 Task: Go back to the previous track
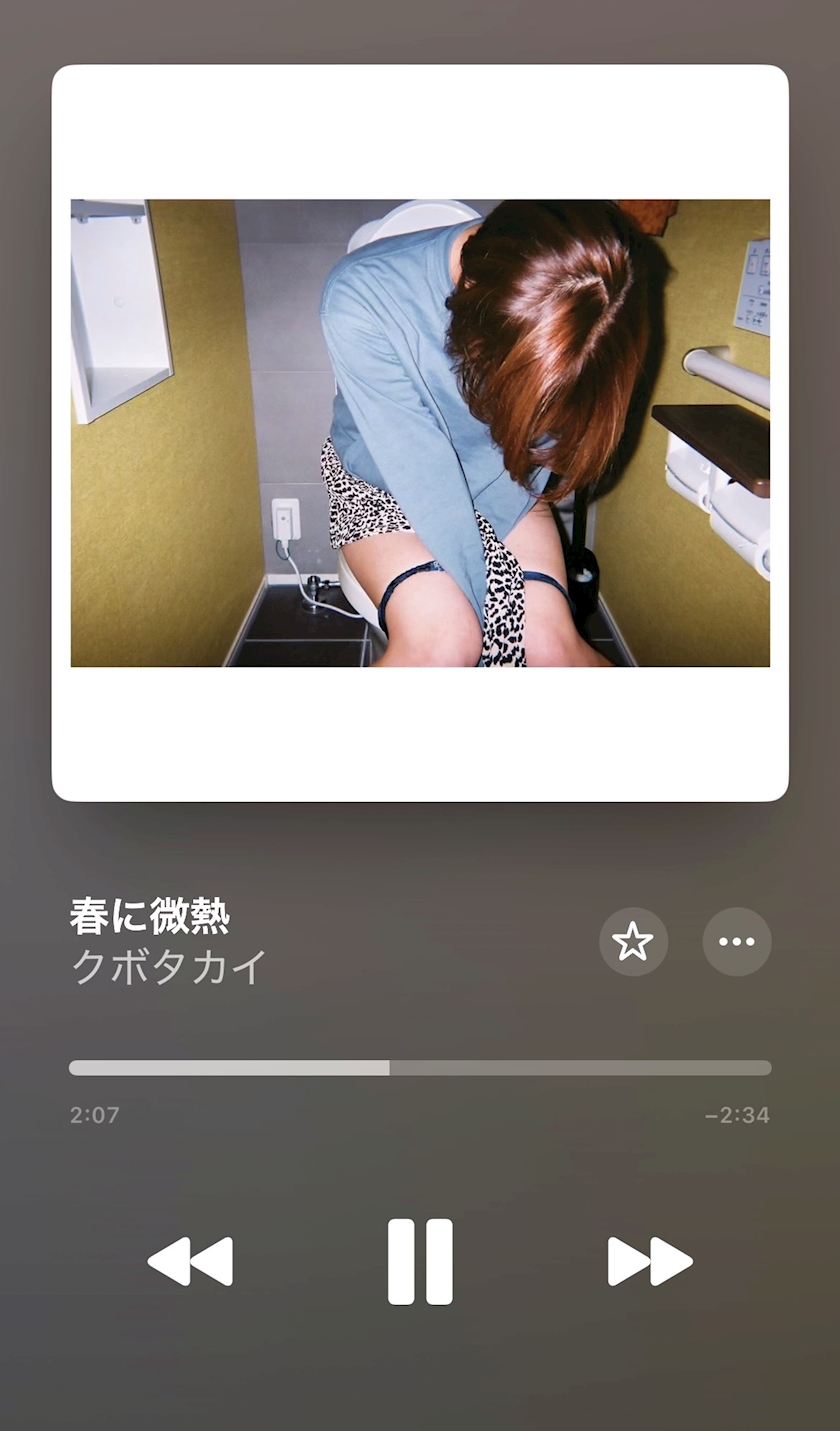point(190,1261)
